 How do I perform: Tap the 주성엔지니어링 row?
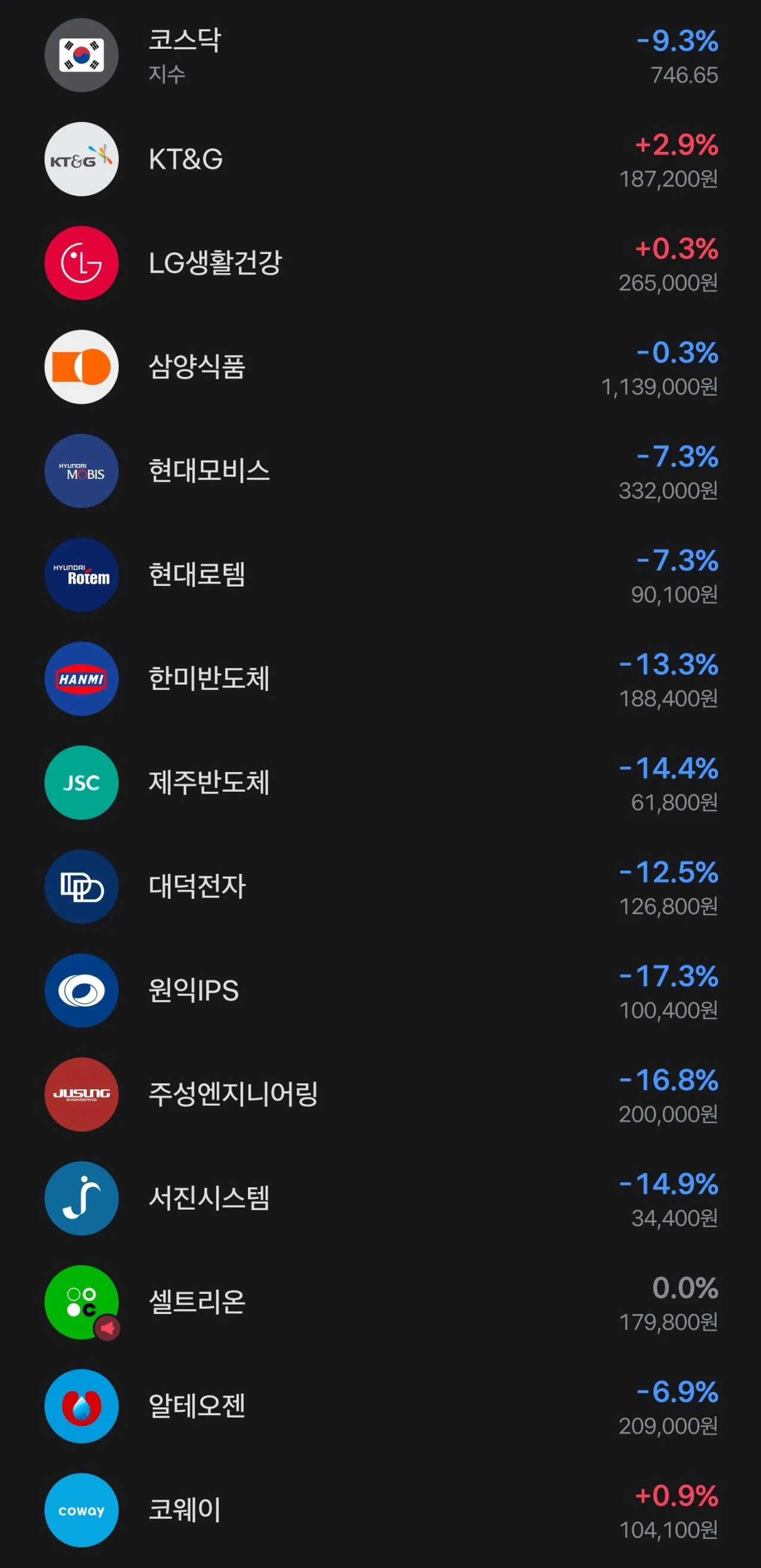(380, 1095)
